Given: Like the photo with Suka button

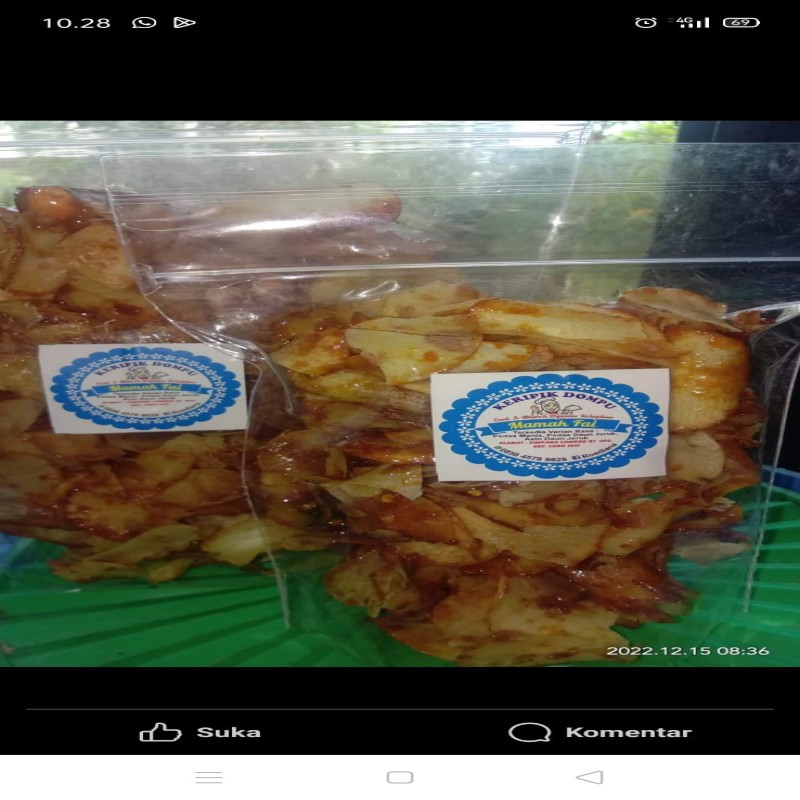Looking at the screenshot, I should click(x=200, y=732).
